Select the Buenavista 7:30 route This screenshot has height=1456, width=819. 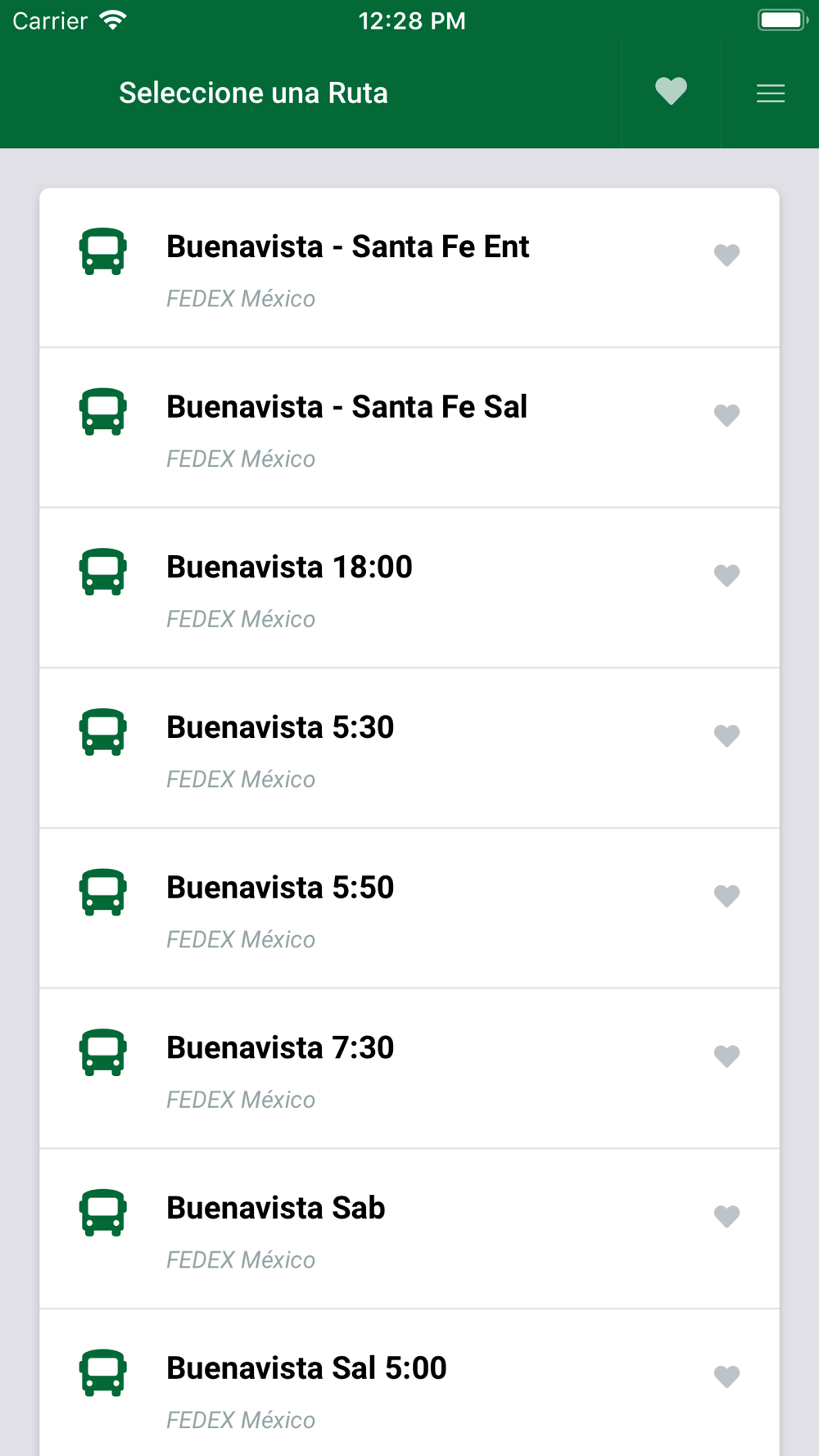click(280, 1049)
